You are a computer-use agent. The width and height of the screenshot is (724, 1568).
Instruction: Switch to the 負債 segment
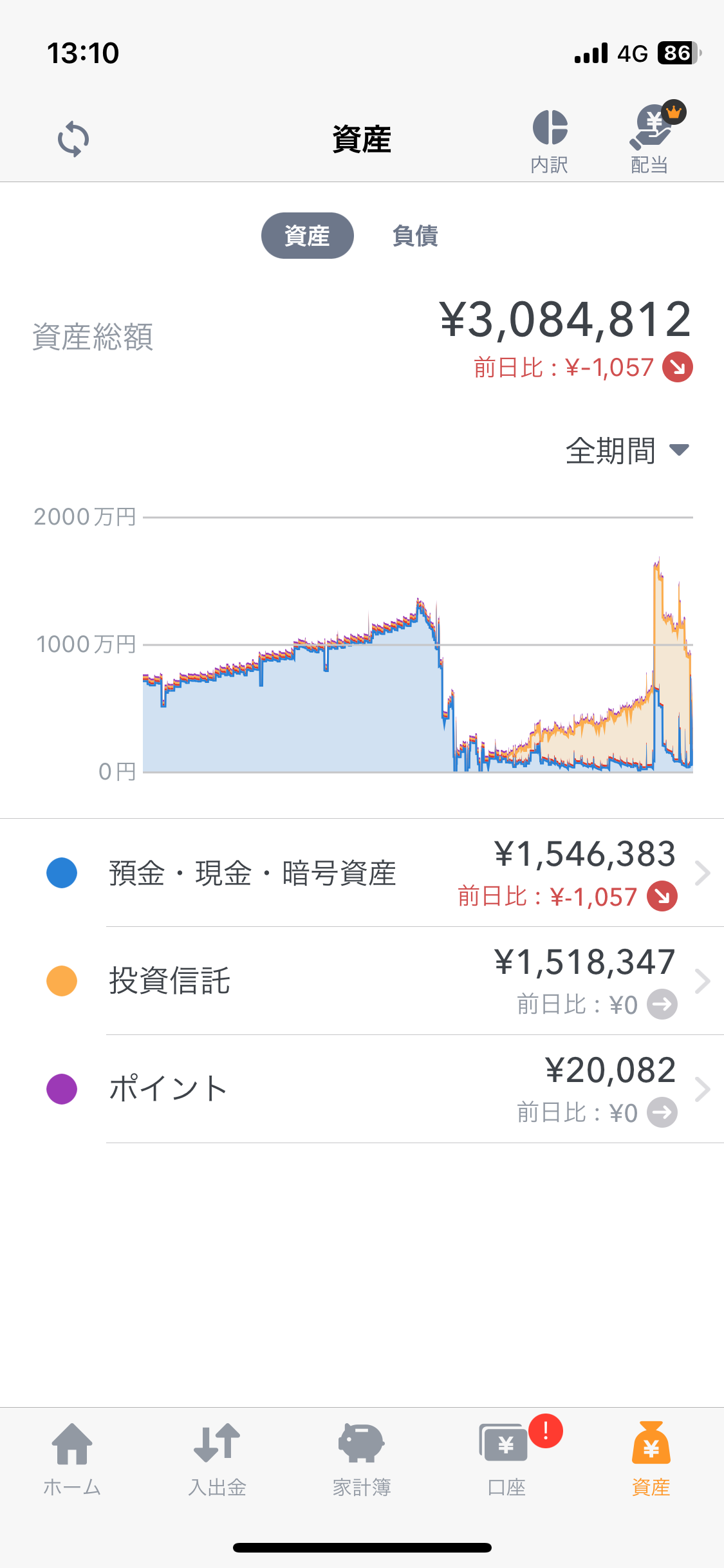(415, 236)
